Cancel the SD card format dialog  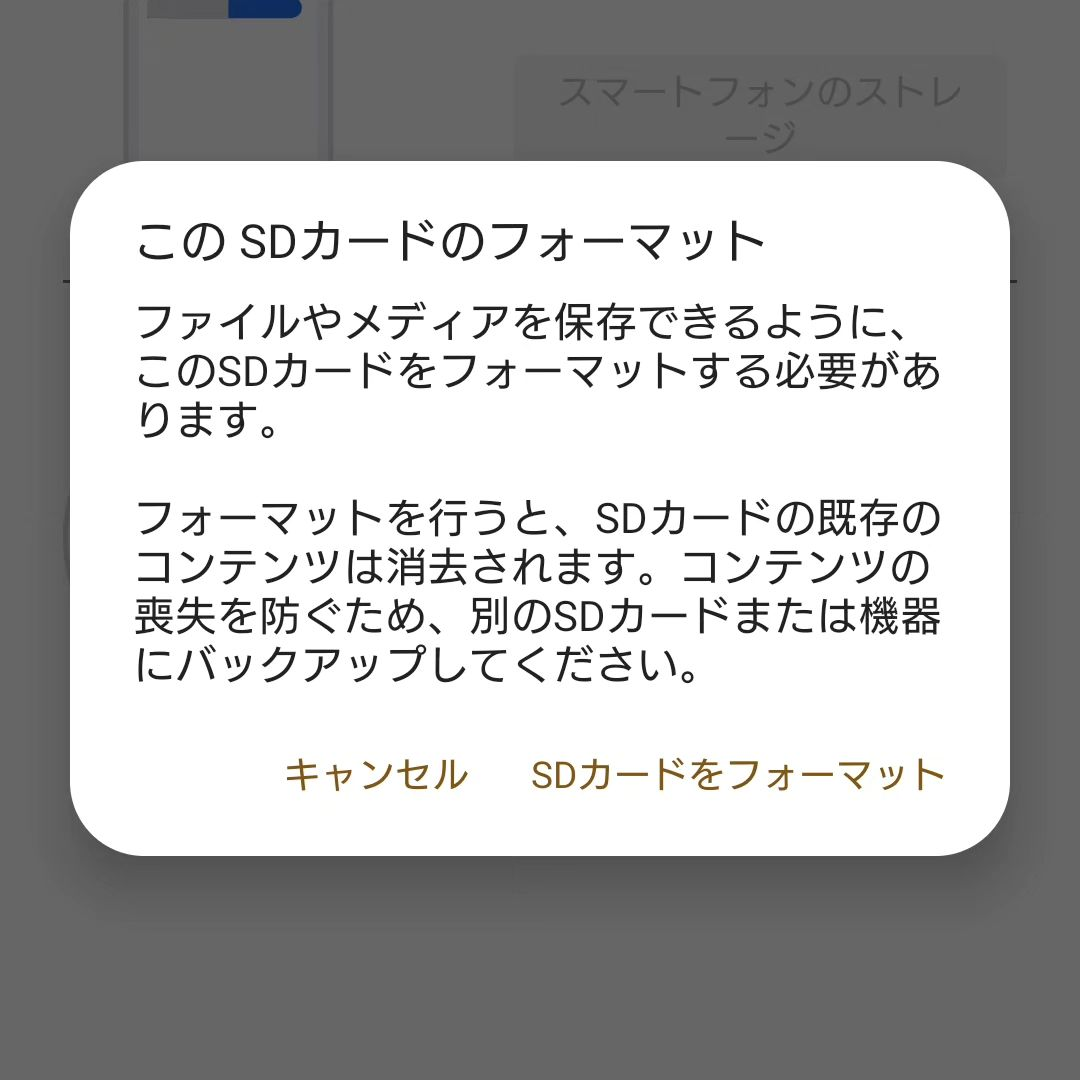pos(376,775)
